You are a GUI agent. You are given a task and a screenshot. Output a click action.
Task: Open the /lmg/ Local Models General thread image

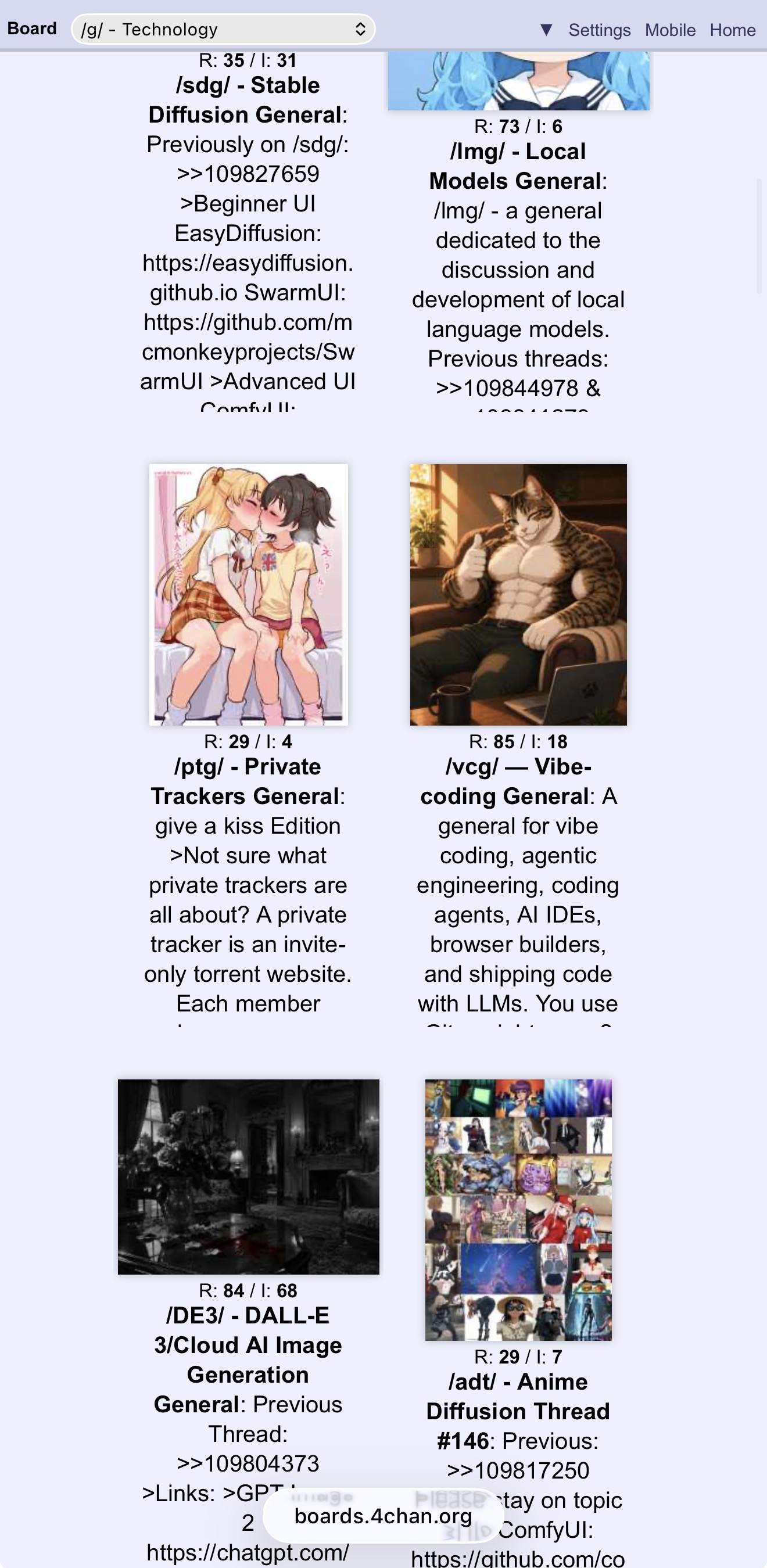[x=519, y=80]
